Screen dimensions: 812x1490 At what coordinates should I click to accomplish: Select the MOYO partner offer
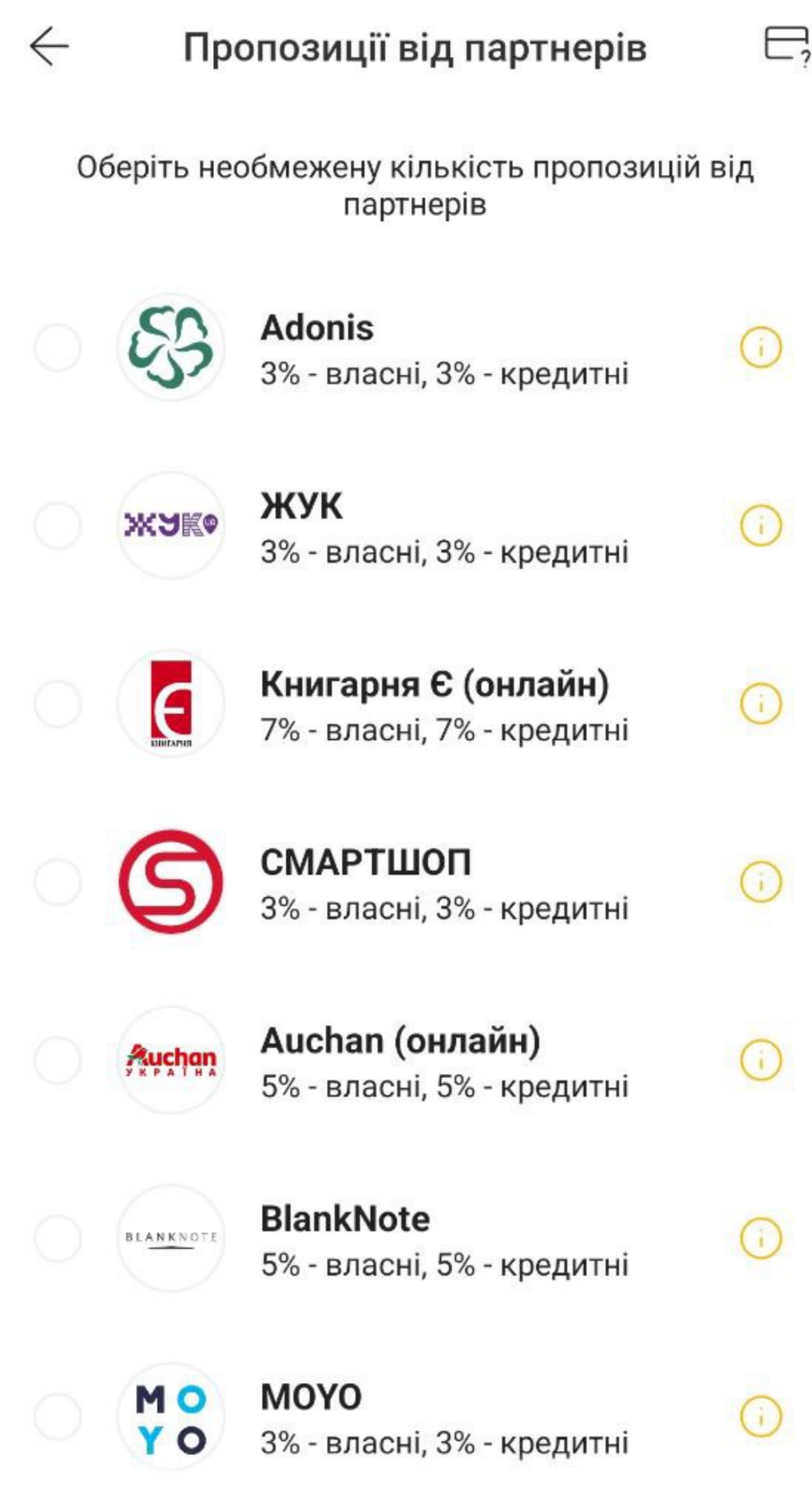point(58,1416)
